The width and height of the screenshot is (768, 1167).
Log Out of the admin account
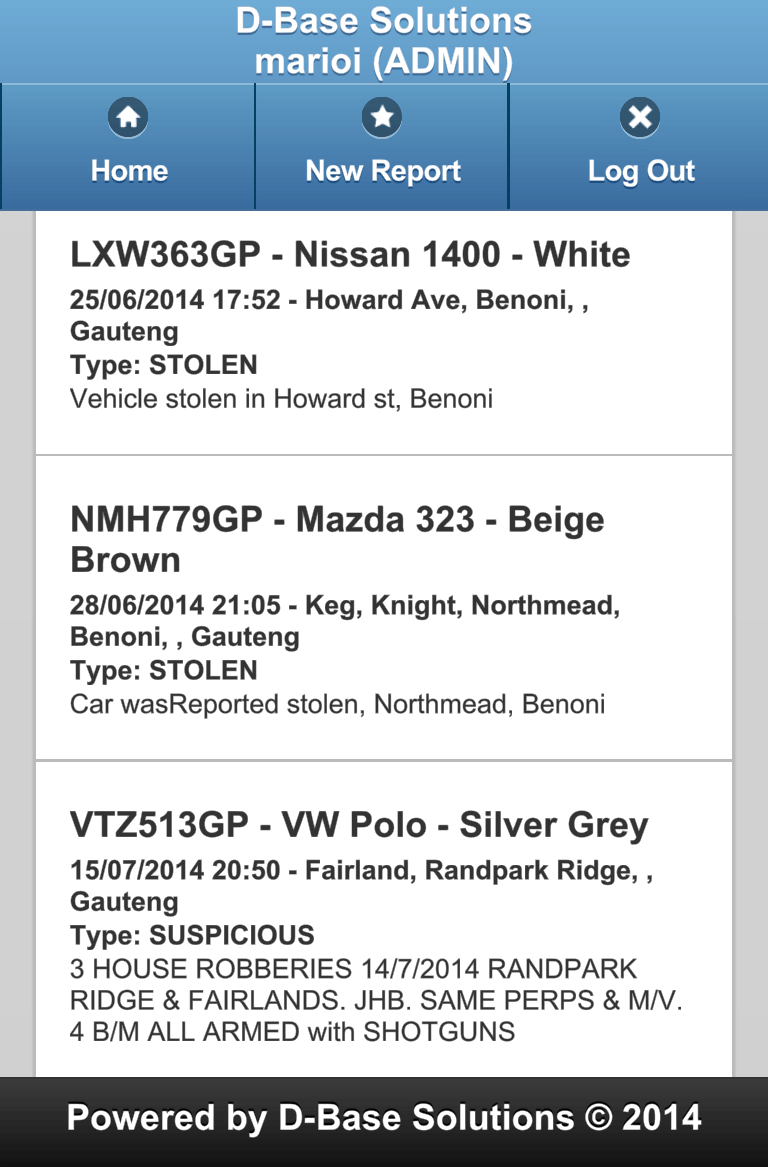pos(640,146)
